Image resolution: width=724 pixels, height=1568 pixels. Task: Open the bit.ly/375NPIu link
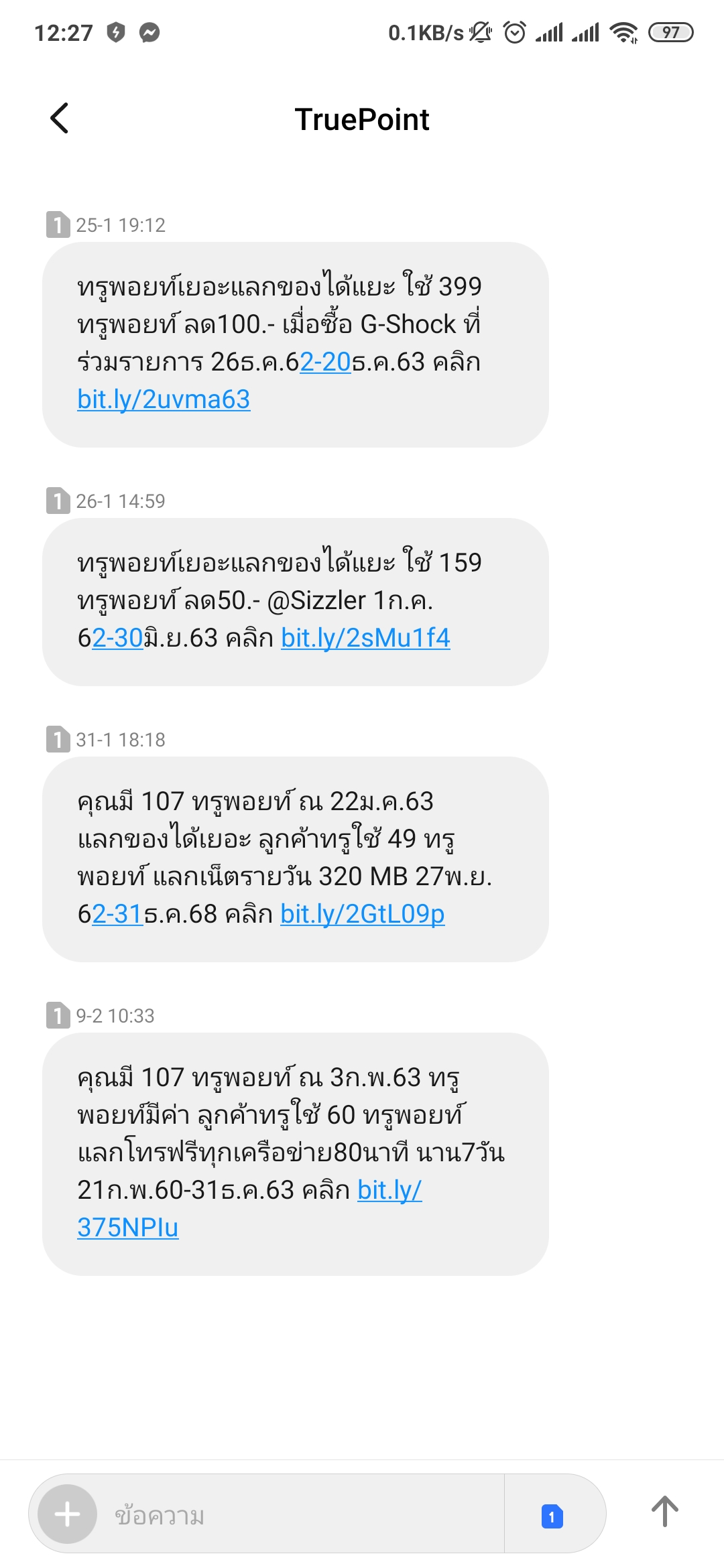[x=127, y=1228]
